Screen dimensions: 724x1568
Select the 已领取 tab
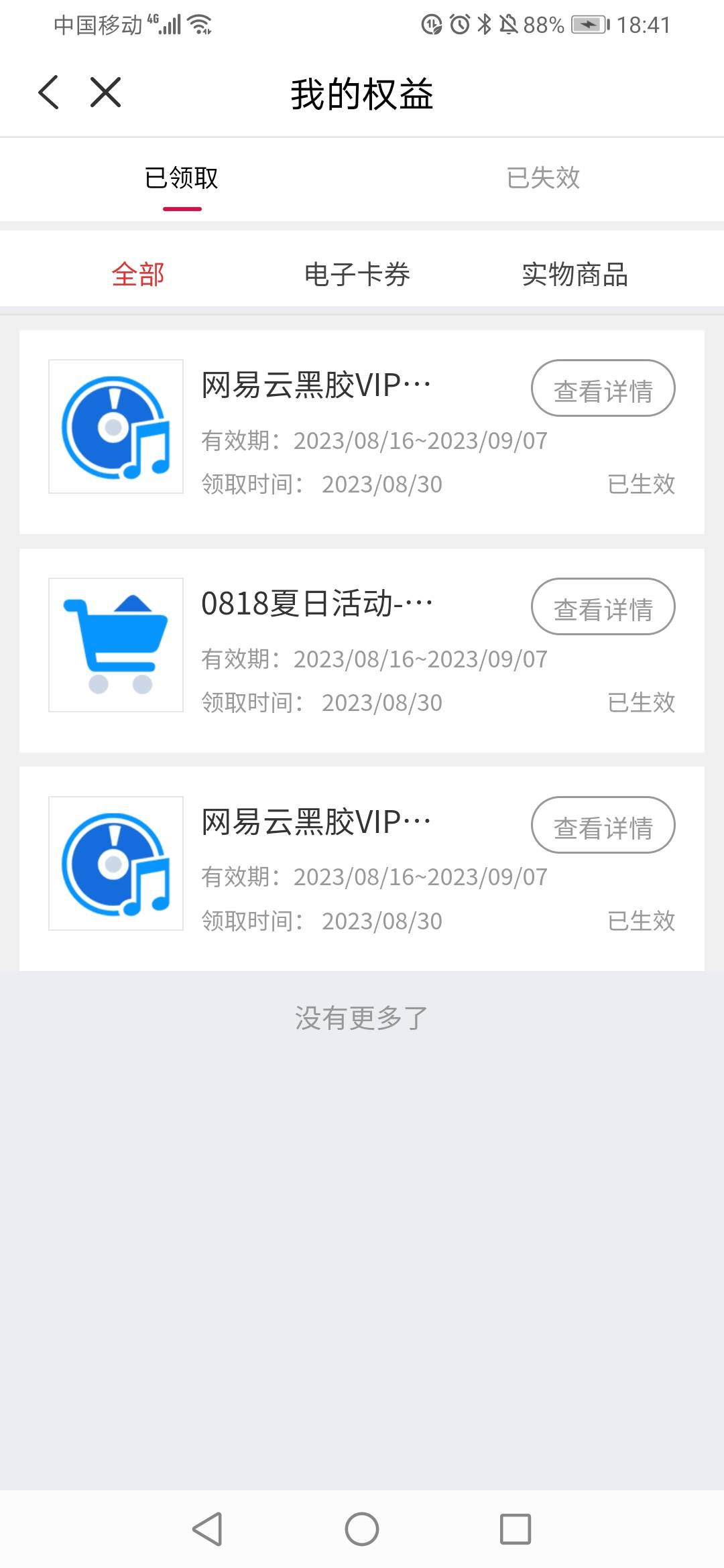[x=182, y=178]
